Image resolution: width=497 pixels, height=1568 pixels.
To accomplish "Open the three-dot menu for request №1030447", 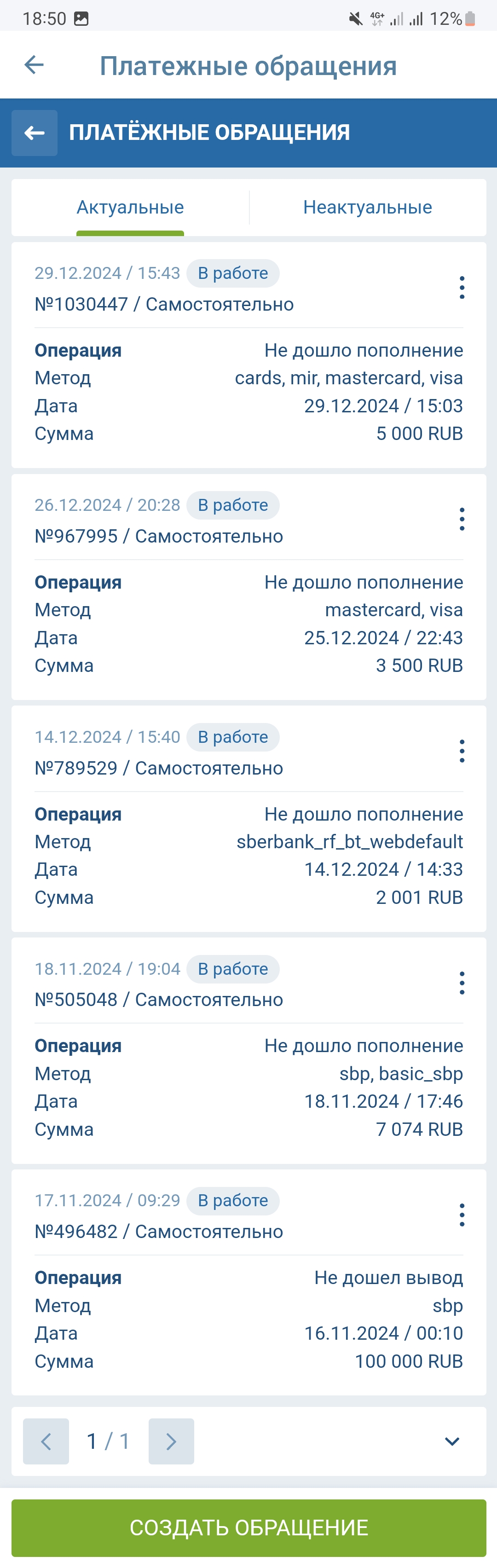I will click(x=462, y=287).
